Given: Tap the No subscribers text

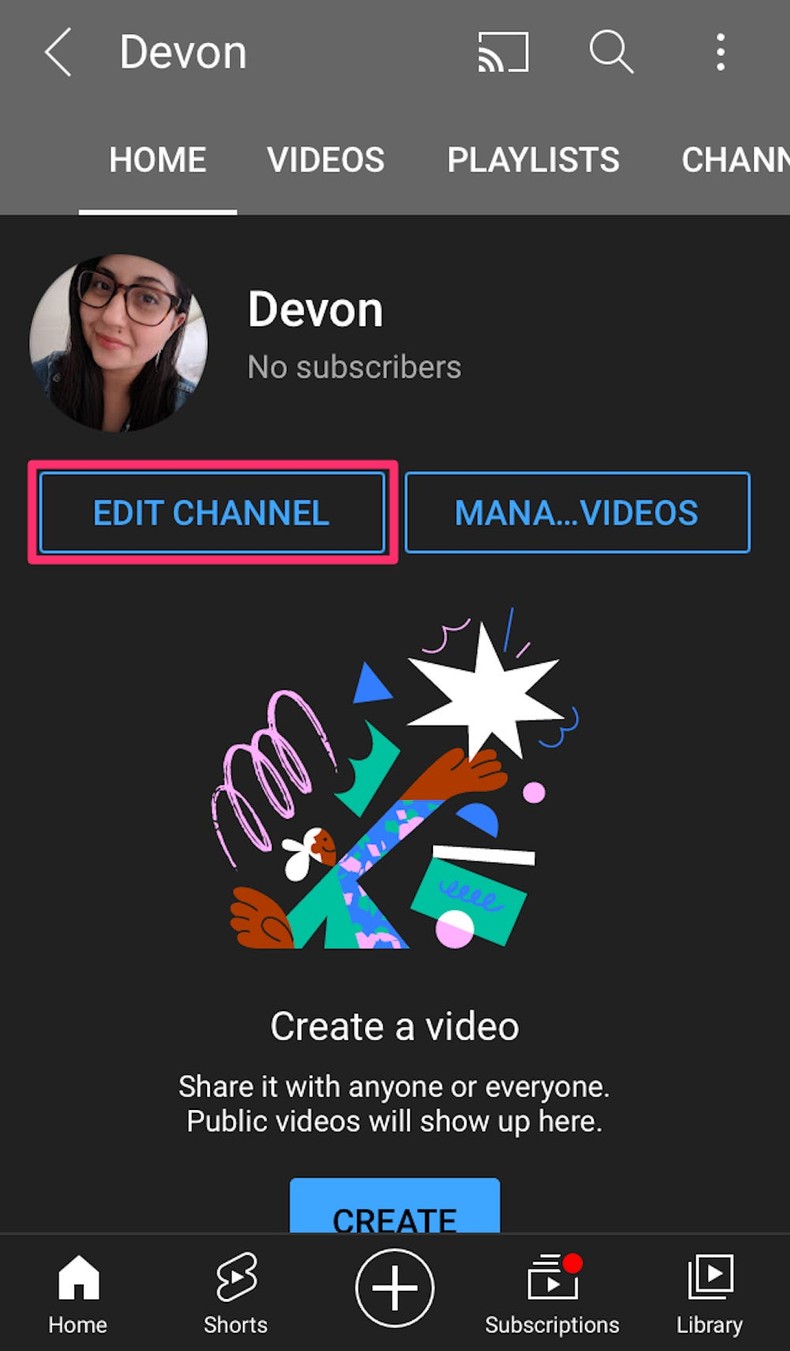Looking at the screenshot, I should (x=354, y=367).
